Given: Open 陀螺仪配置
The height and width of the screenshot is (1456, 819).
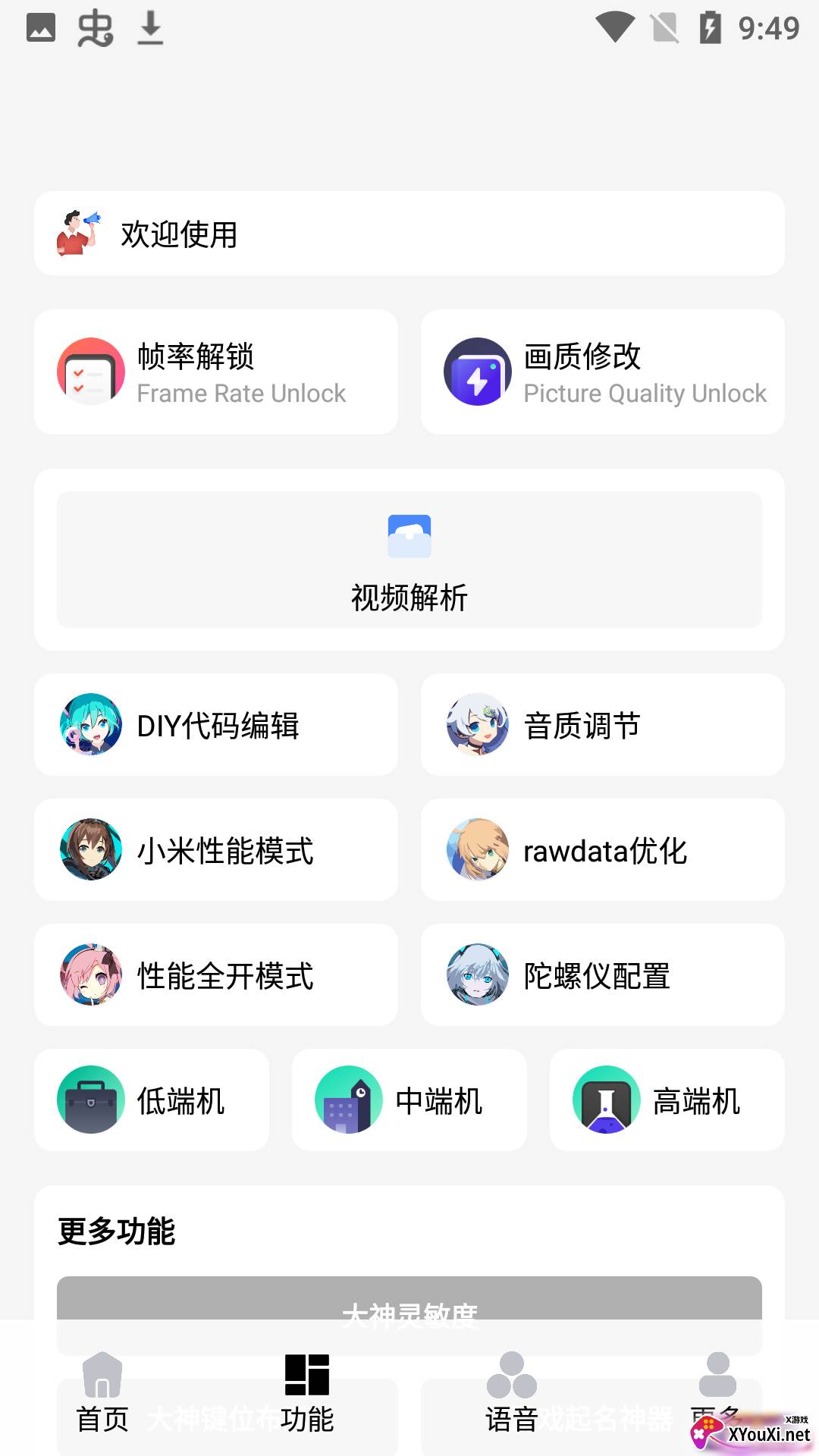Looking at the screenshot, I should click(603, 975).
